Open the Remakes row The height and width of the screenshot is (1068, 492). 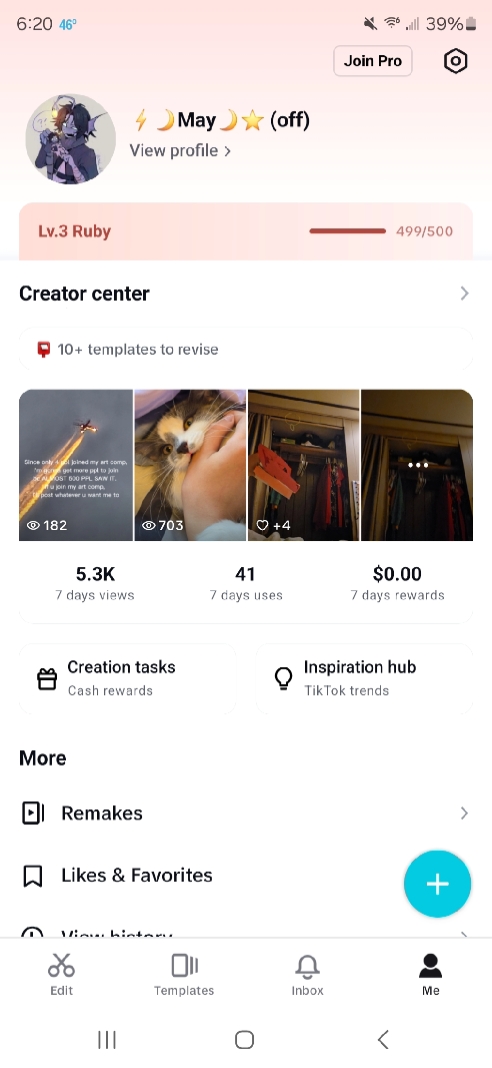click(x=246, y=813)
